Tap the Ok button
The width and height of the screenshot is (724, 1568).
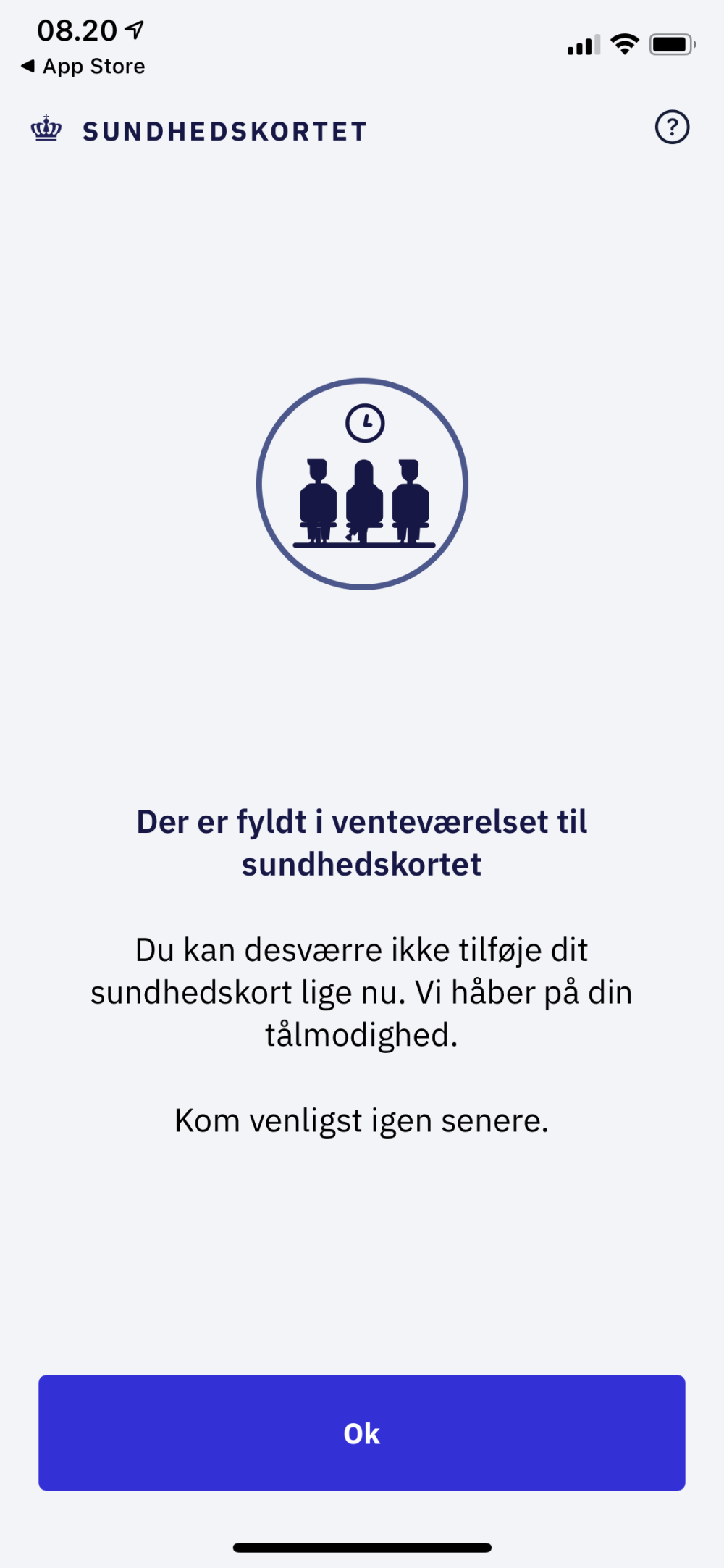pyautogui.click(x=362, y=1433)
